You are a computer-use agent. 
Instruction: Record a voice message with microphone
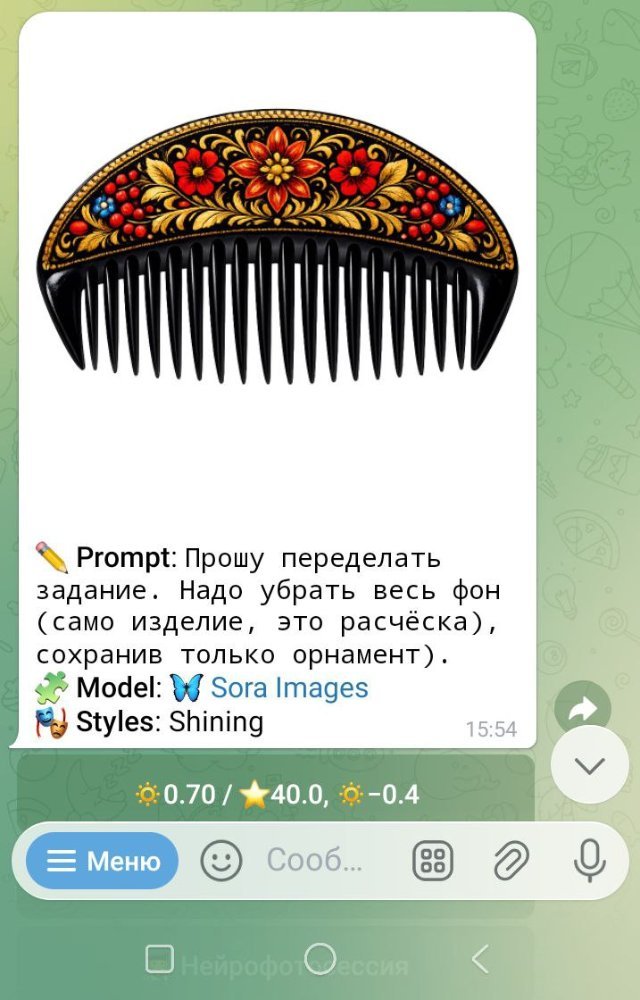pos(589,861)
